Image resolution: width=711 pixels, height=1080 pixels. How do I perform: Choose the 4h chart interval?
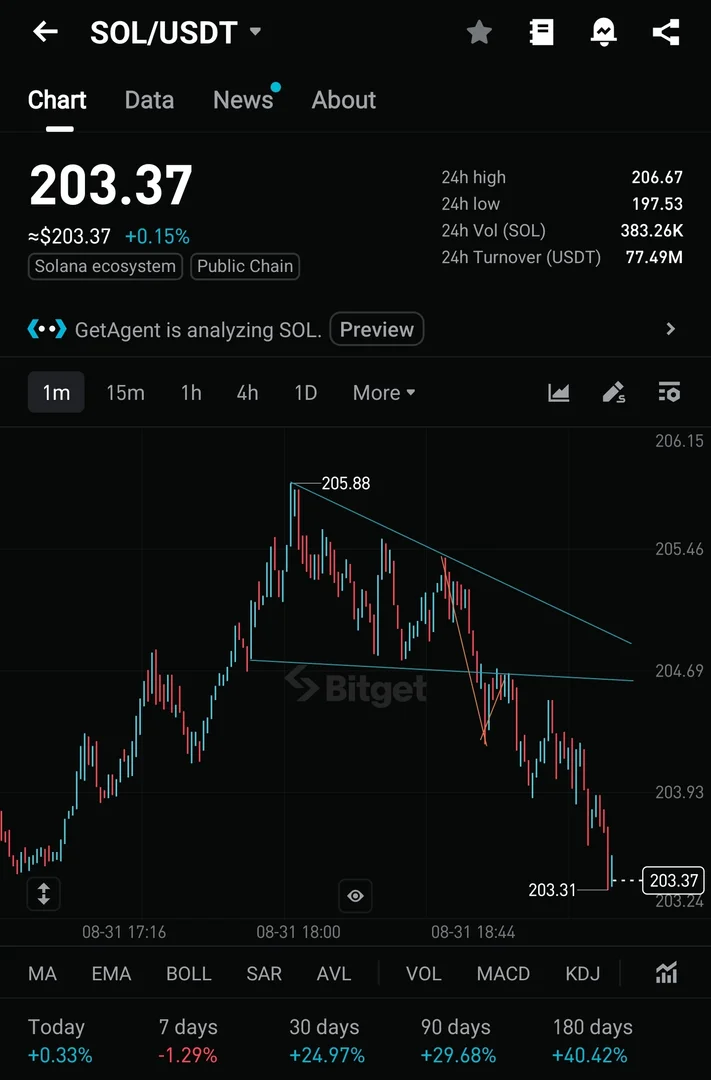click(247, 393)
